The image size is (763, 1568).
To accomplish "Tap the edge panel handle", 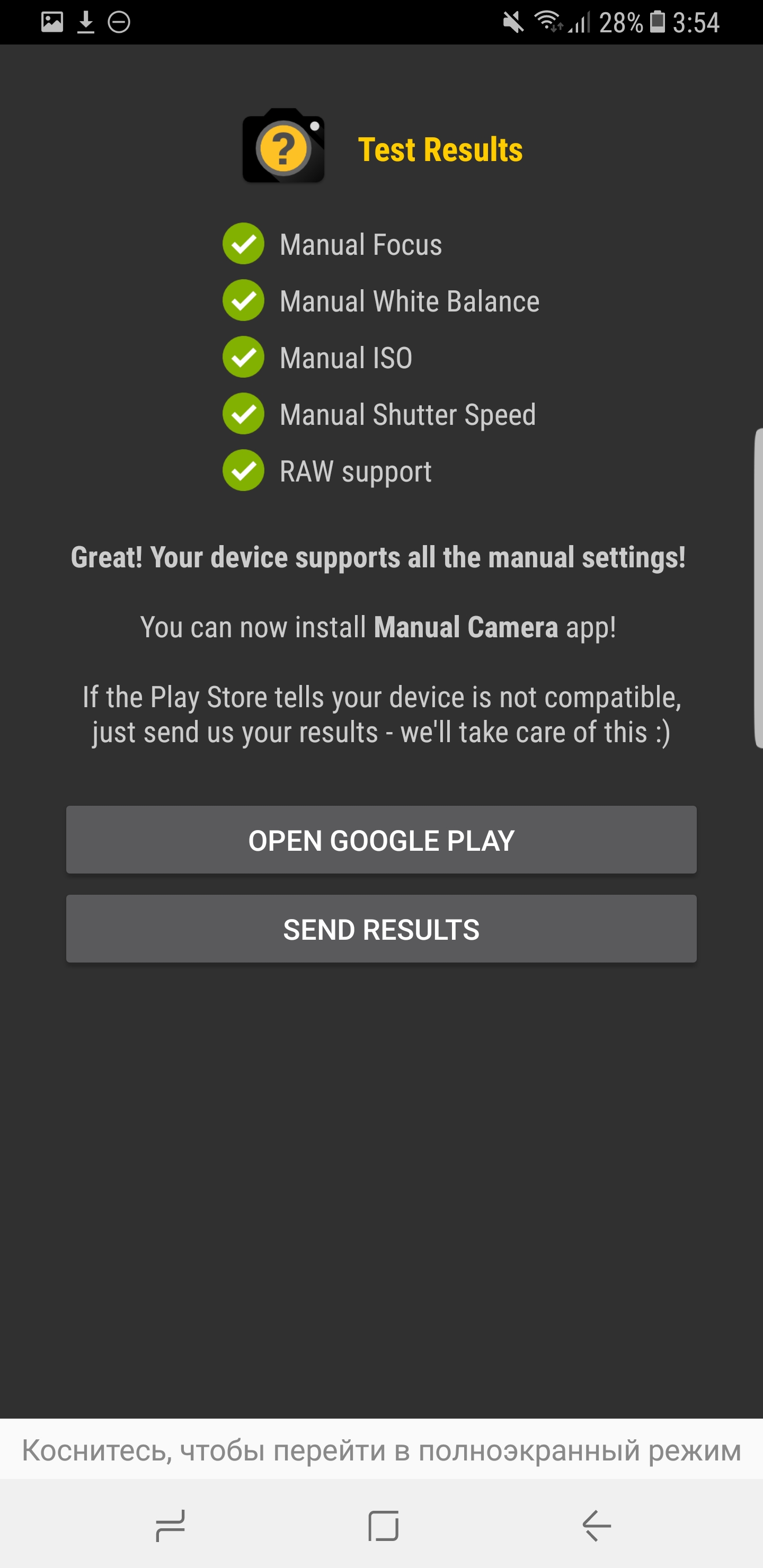I will coord(758,588).
